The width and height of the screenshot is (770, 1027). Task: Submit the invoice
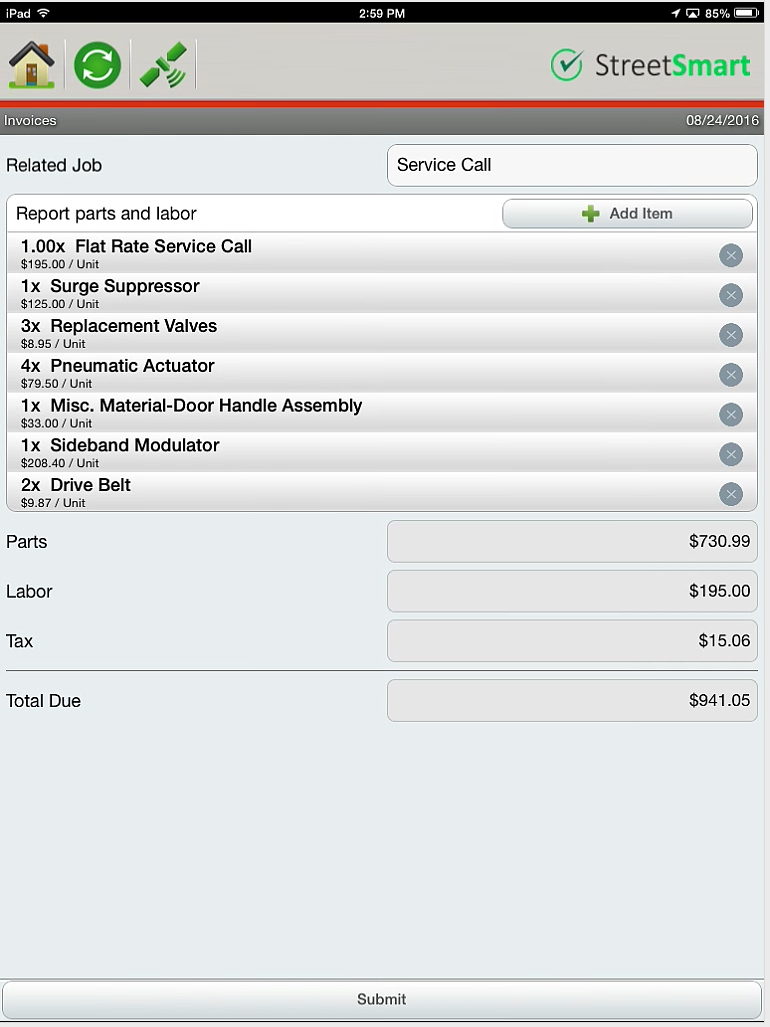tap(382, 999)
